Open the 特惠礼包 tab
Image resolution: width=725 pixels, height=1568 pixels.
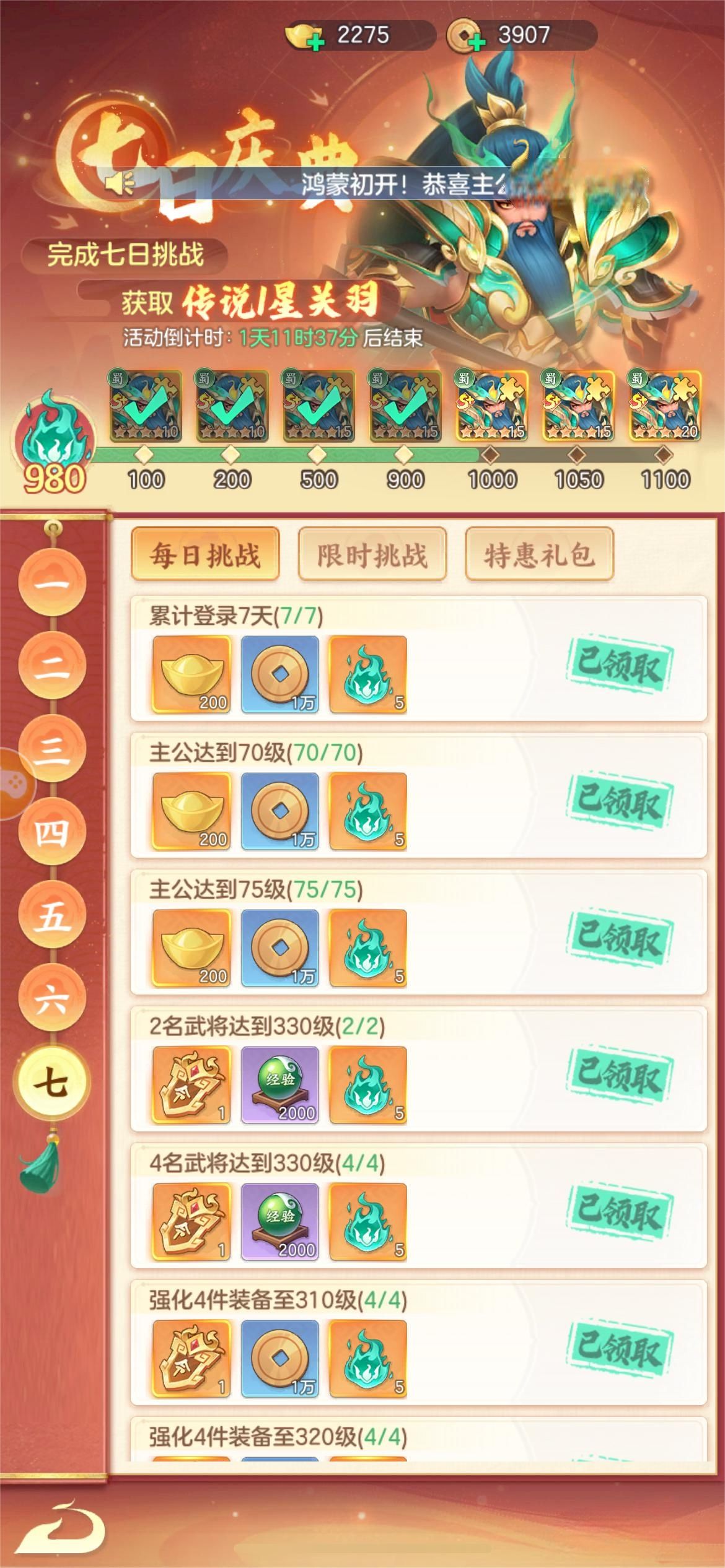tap(539, 554)
